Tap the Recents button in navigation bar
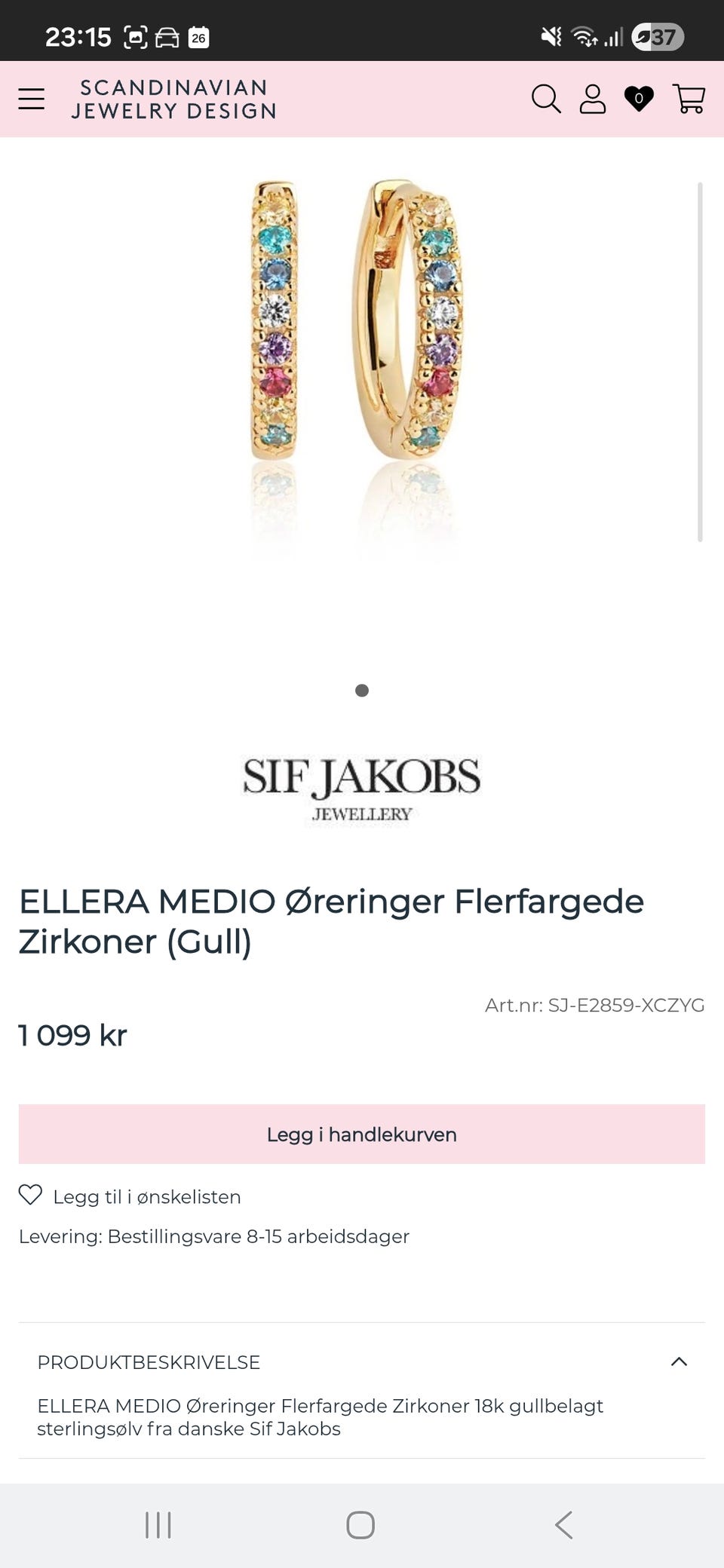The height and width of the screenshot is (1568, 724). click(x=157, y=1524)
